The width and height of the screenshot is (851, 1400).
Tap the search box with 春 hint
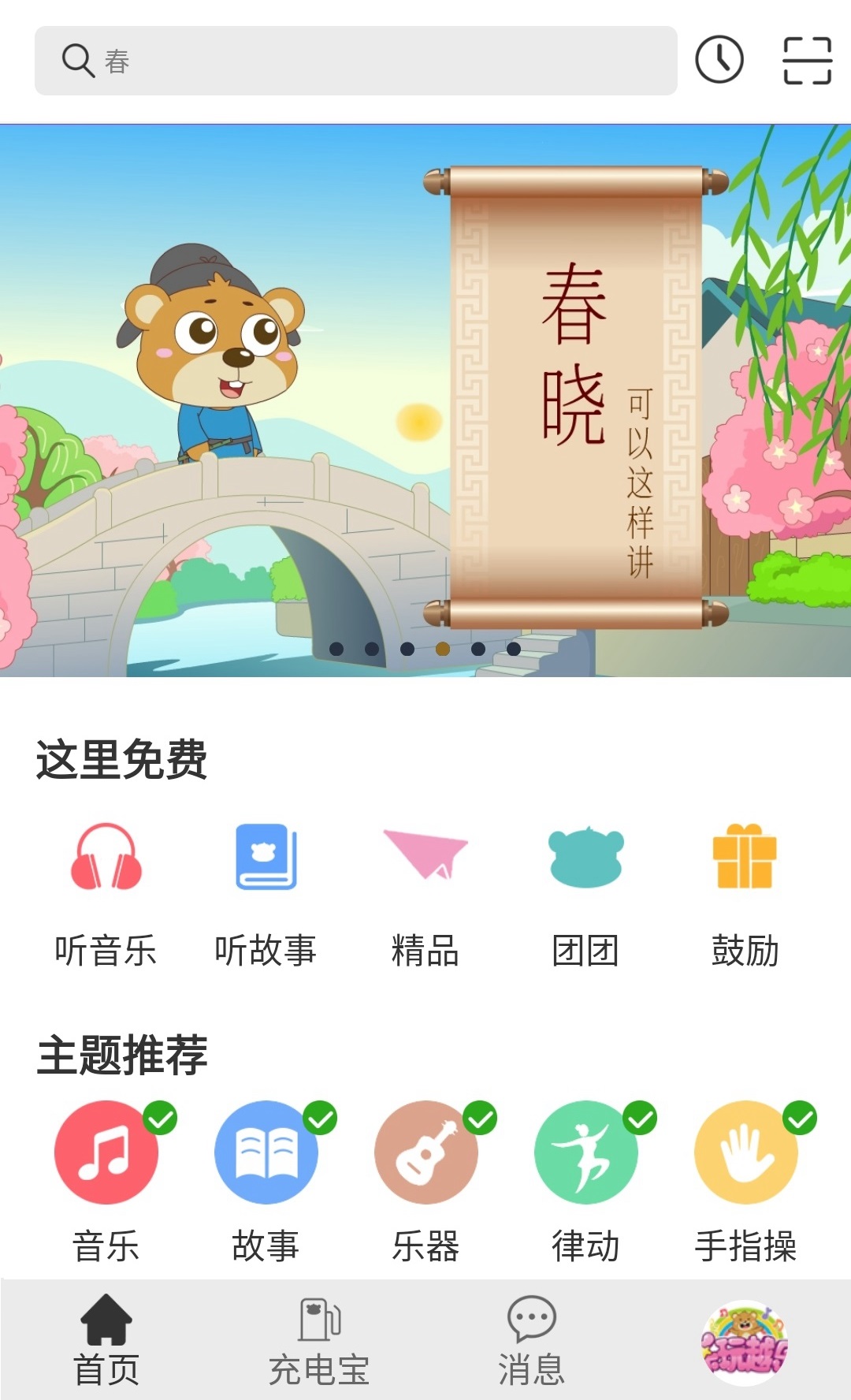355,61
